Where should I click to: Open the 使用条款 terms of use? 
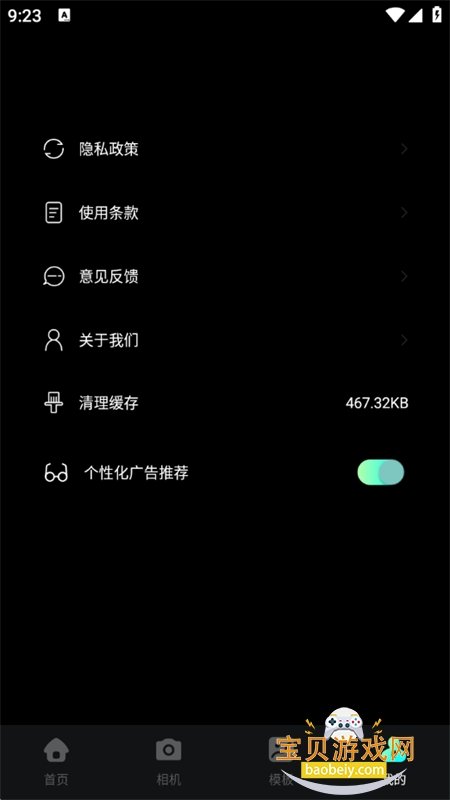click(x=225, y=213)
